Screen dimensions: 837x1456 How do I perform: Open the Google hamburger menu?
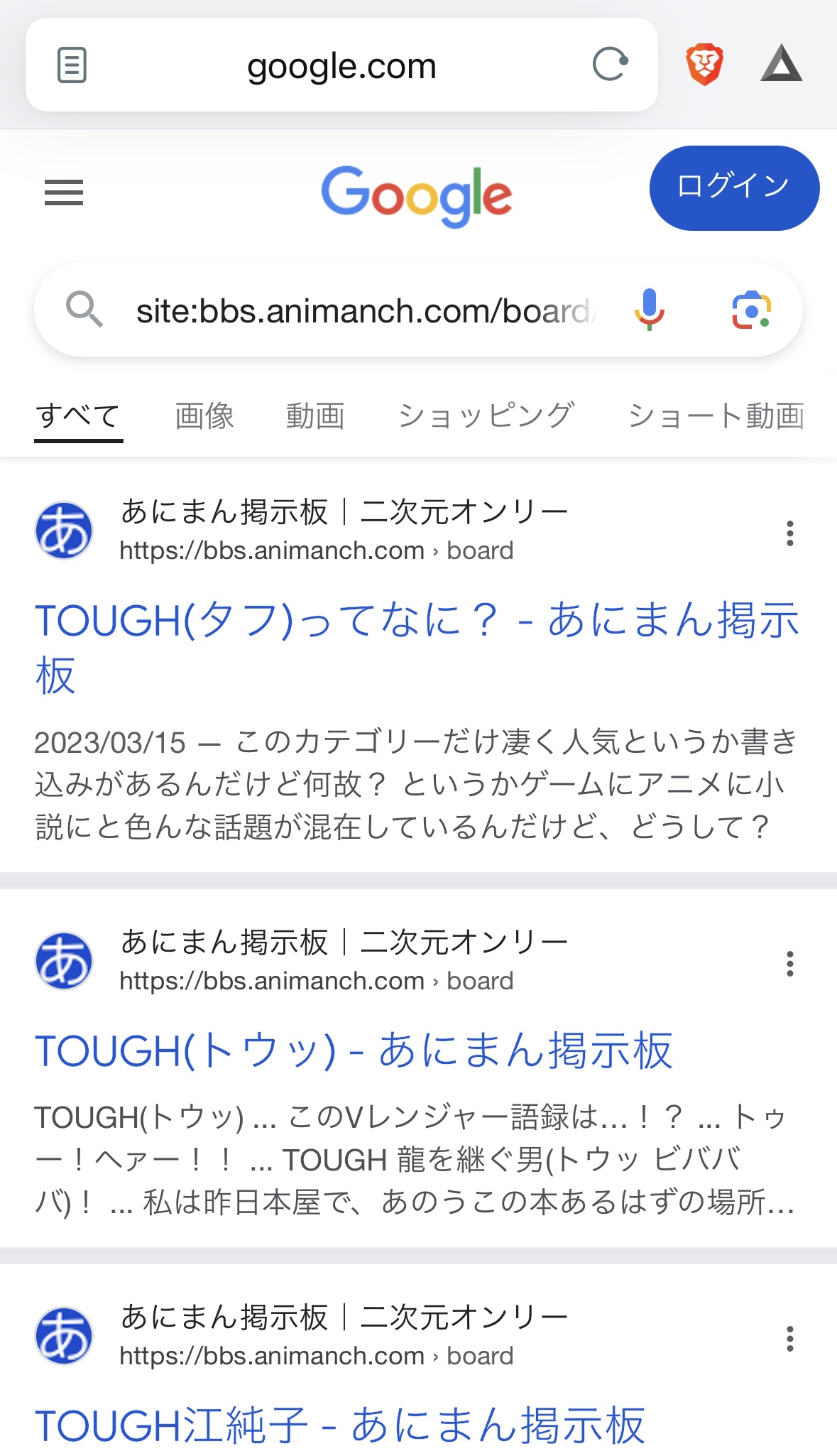pyautogui.click(x=64, y=192)
